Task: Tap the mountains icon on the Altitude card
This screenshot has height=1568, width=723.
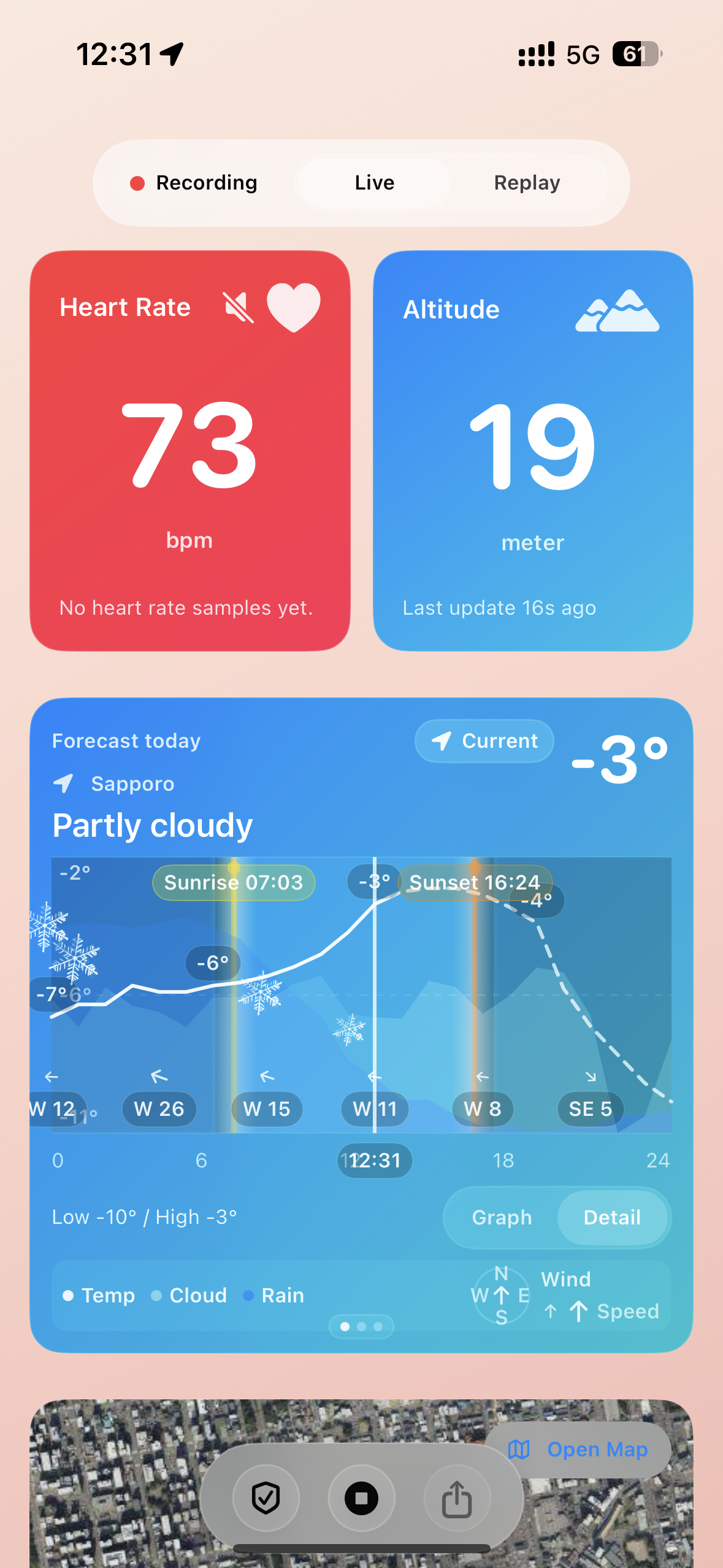Action: click(x=619, y=310)
